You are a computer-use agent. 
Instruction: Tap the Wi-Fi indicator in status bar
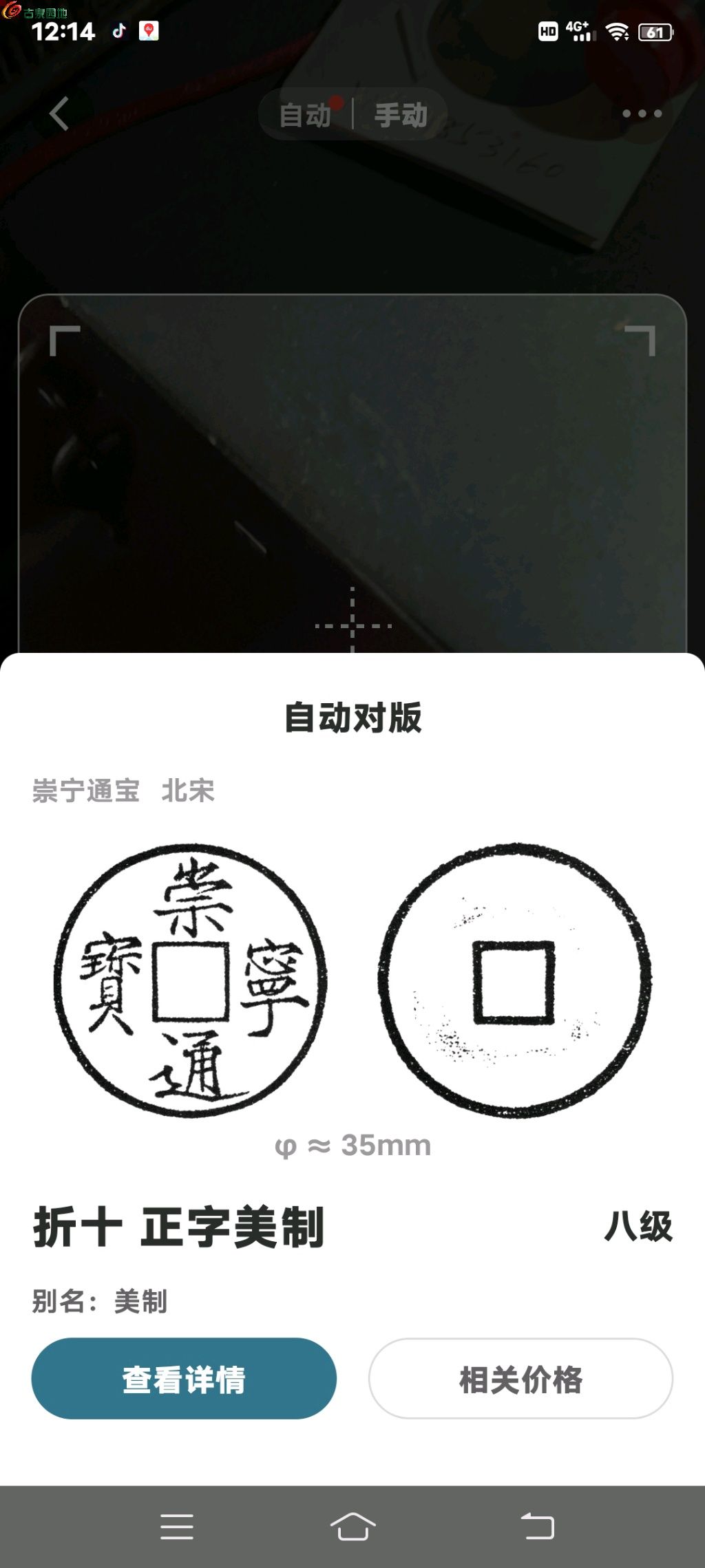pos(617,30)
